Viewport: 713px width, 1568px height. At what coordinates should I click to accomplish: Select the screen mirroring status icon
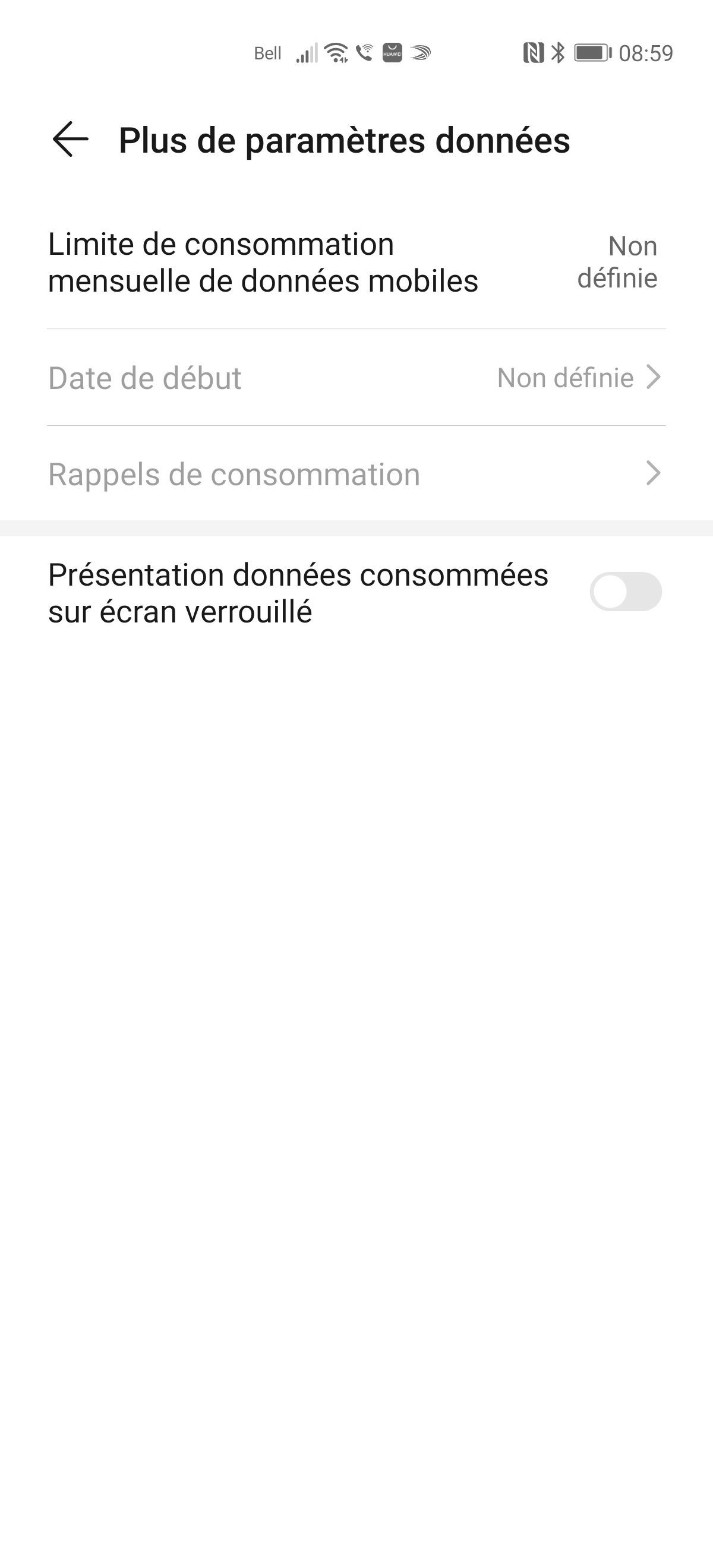click(420, 53)
